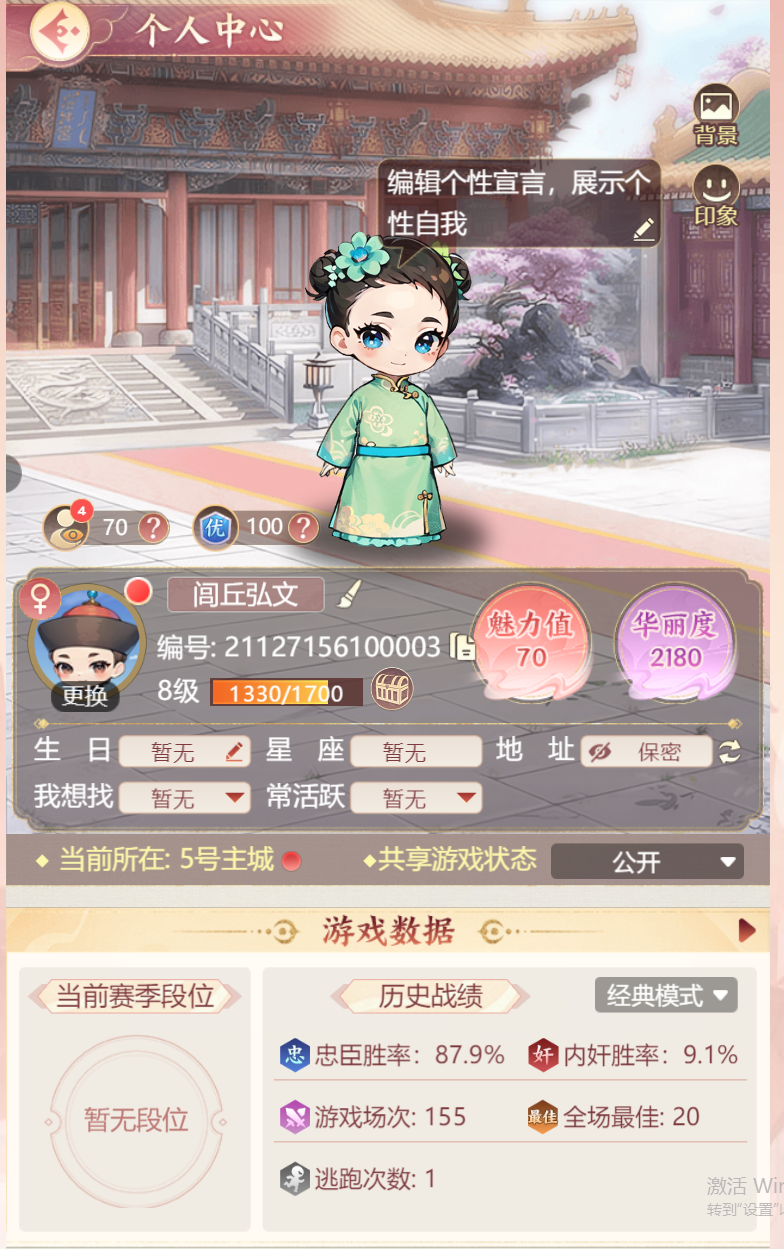784x1249 pixels.
Task: Tap the question mark next to 70
Action: pos(152,527)
